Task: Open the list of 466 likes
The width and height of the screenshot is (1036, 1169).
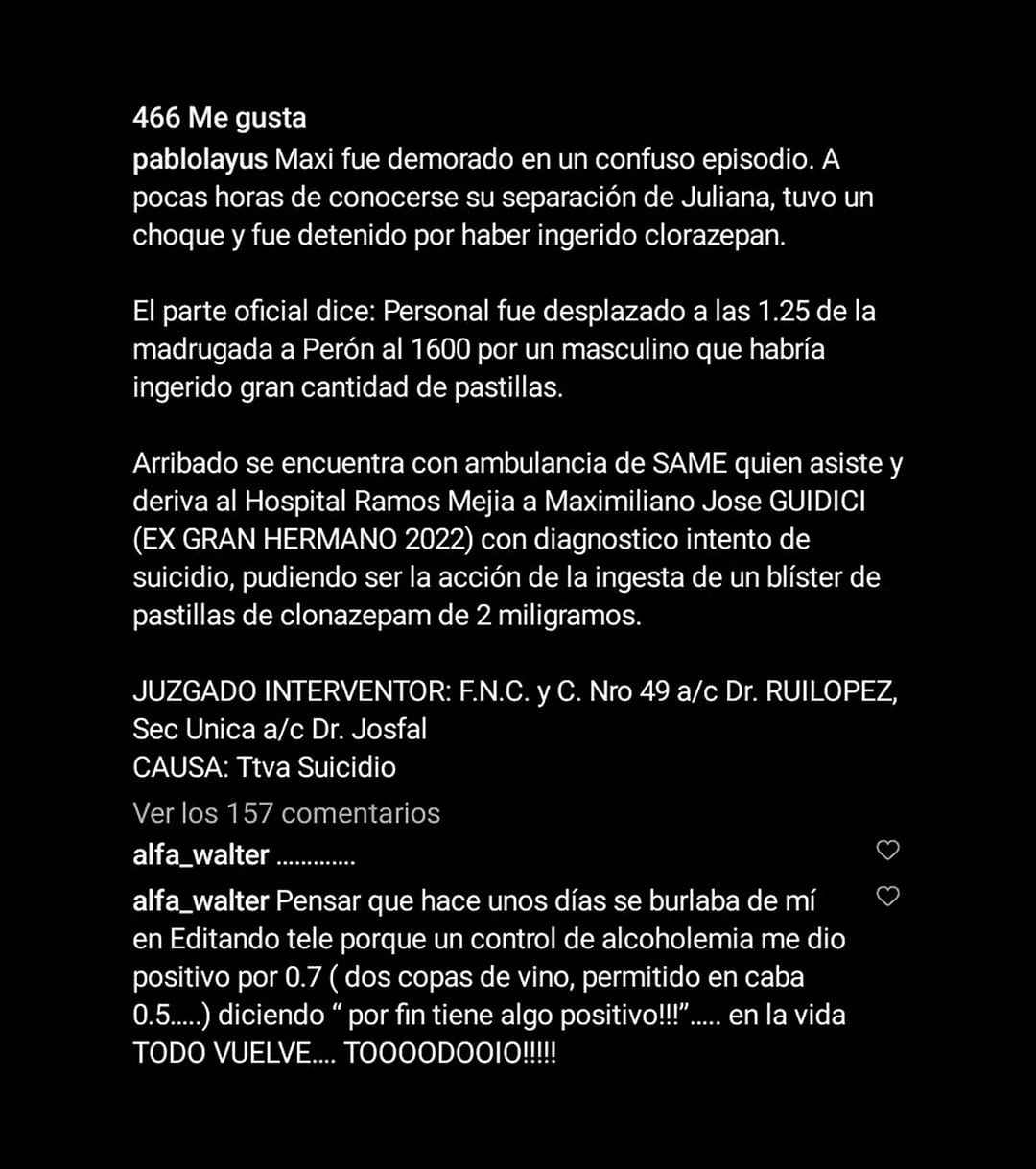Action: pos(220,118)
